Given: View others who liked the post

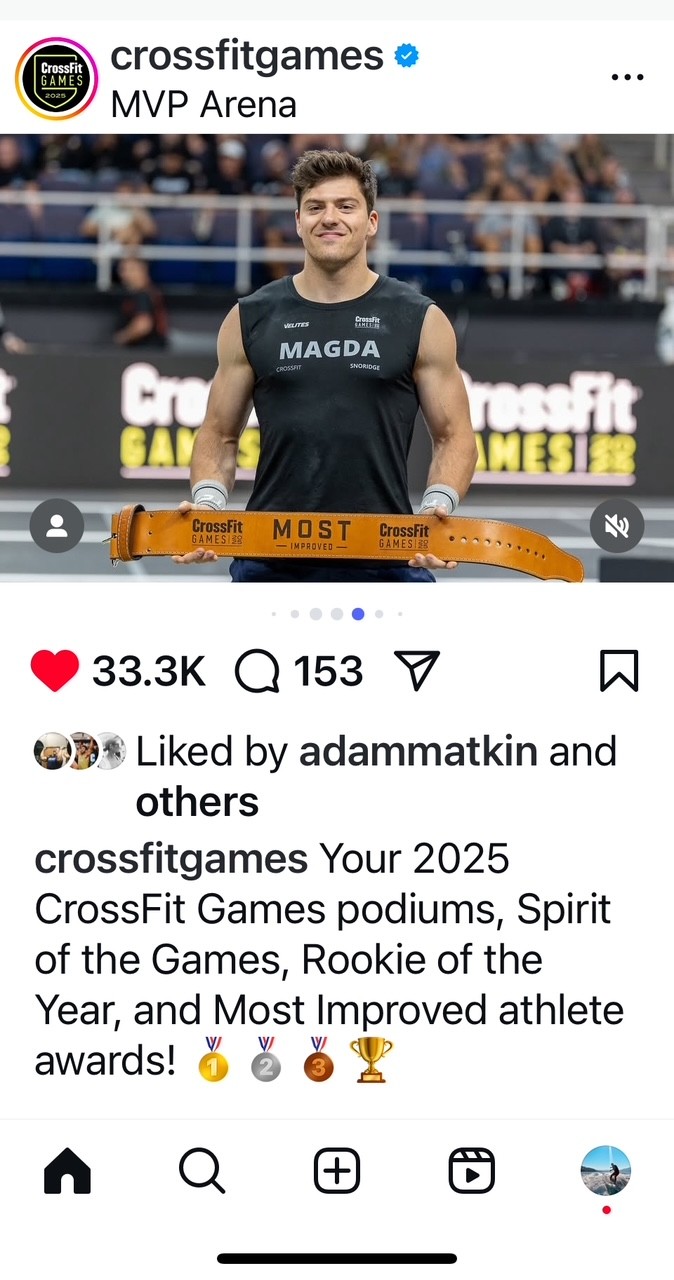Looking at the screenshot, I should click(x=197, y=802).
